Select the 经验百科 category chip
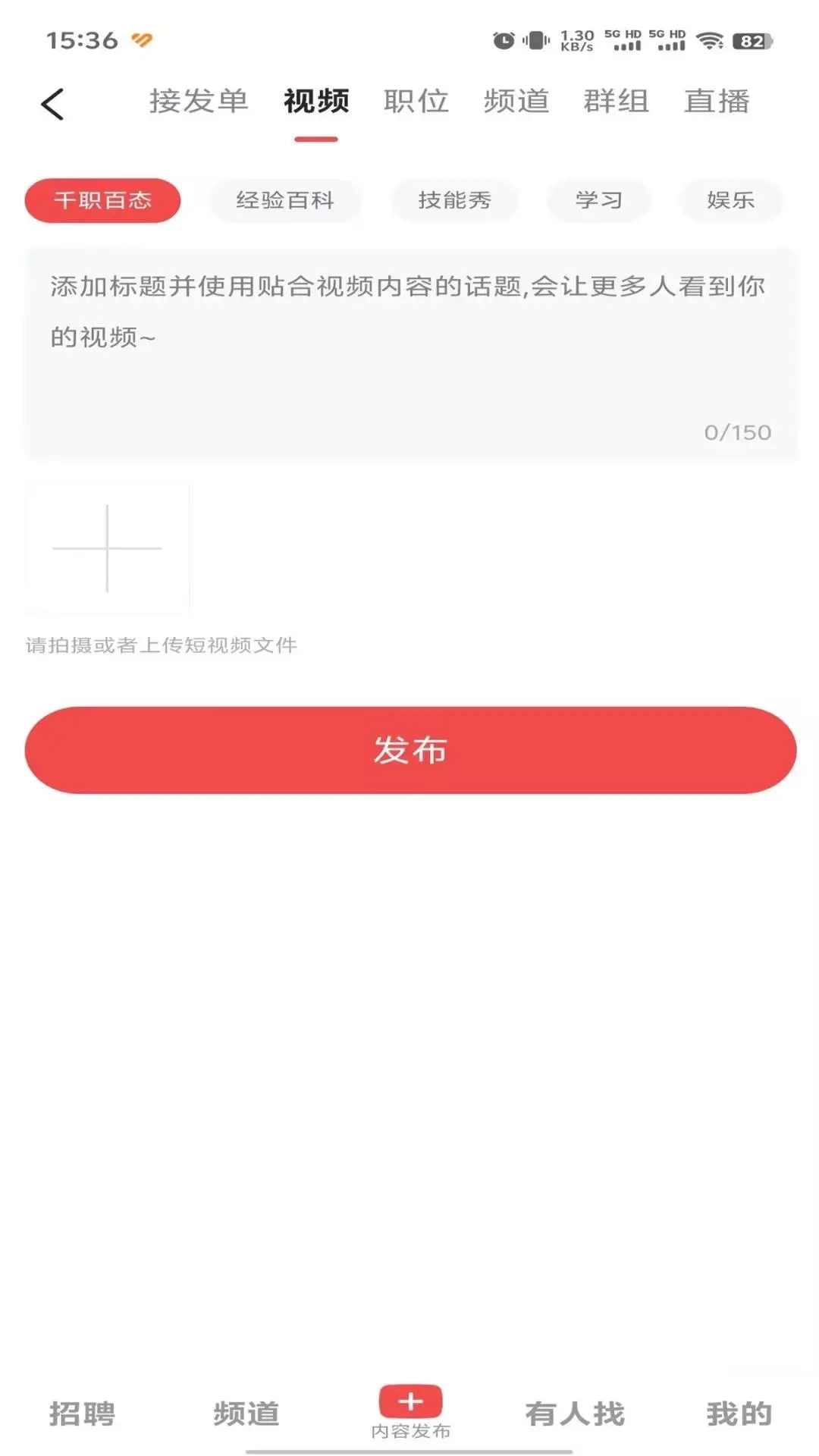The image size is (819, 1456). [x=284, y=199]
